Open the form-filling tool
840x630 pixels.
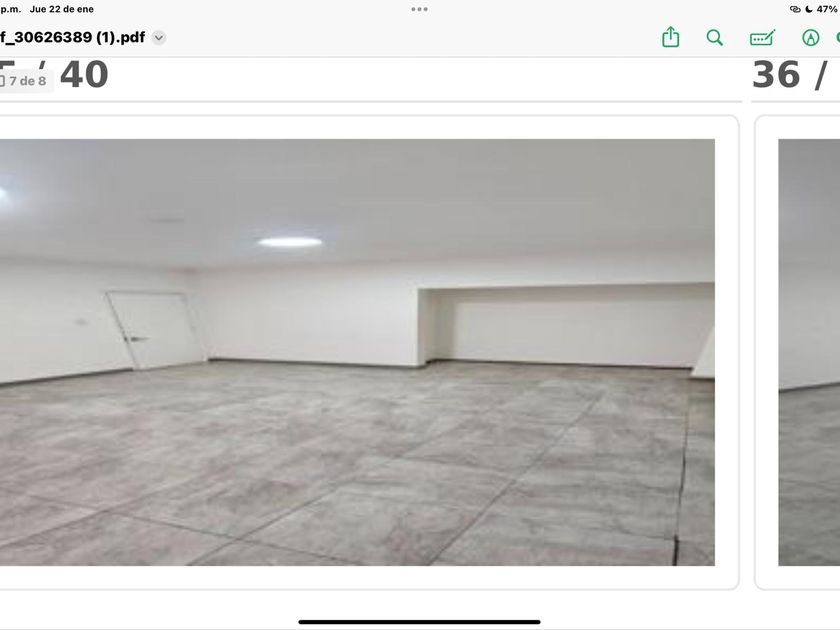click(762, 38)
